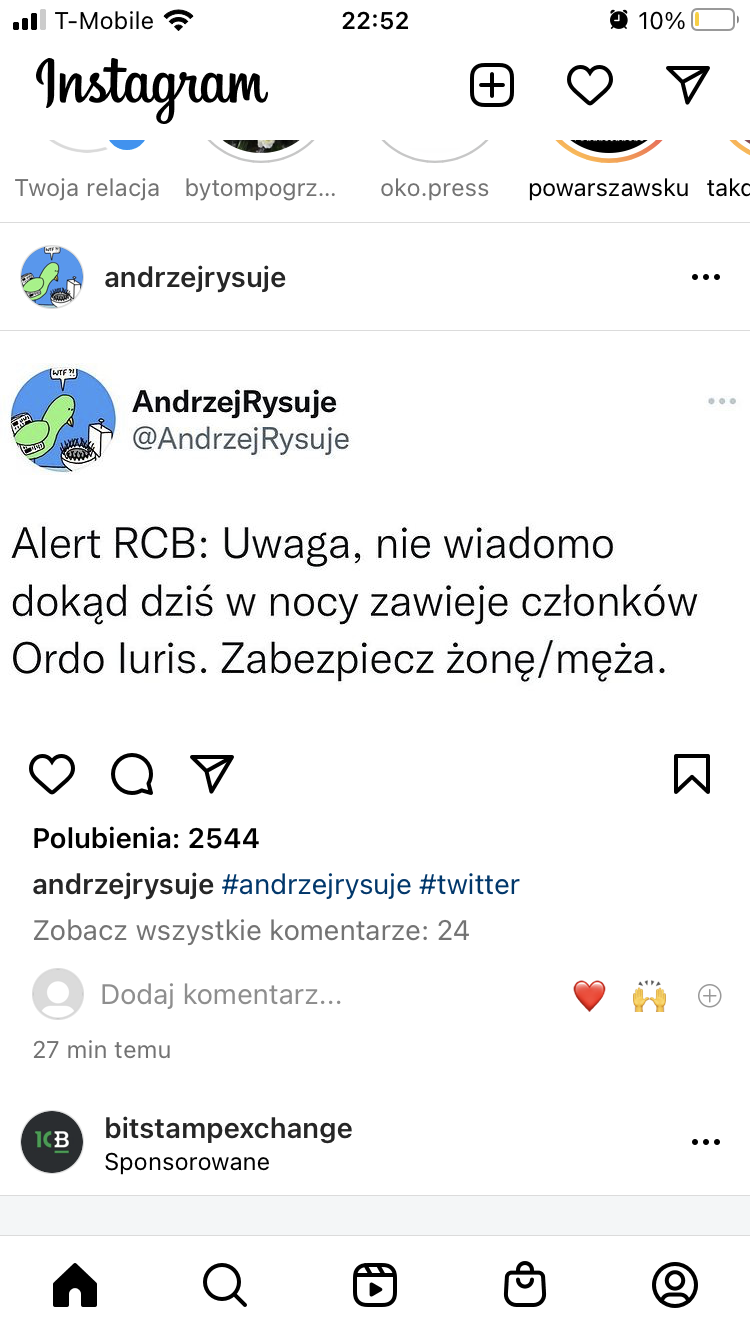Open the #twitter hashtag

point(469,885)
